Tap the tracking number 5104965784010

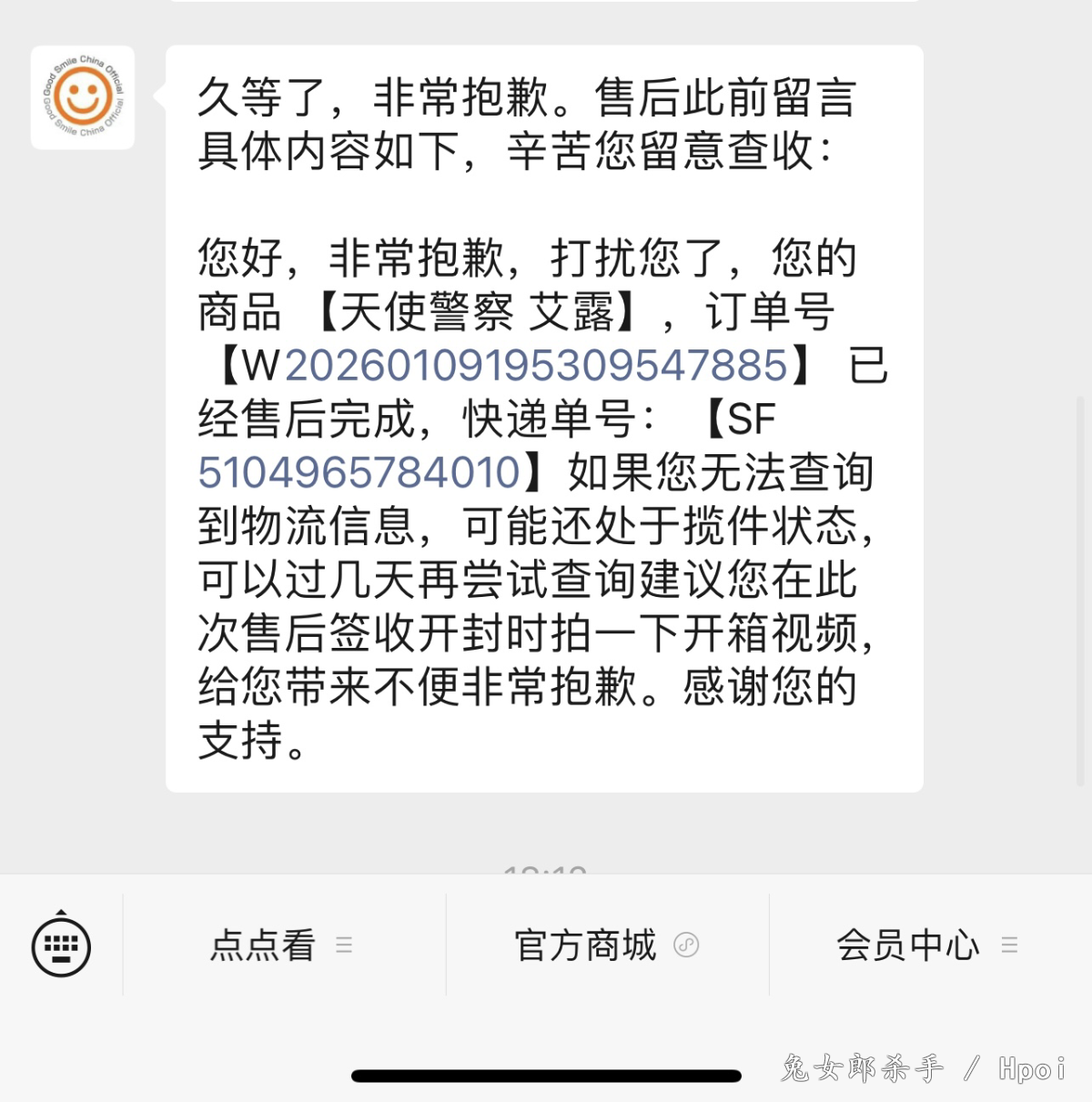click(359, 473)
